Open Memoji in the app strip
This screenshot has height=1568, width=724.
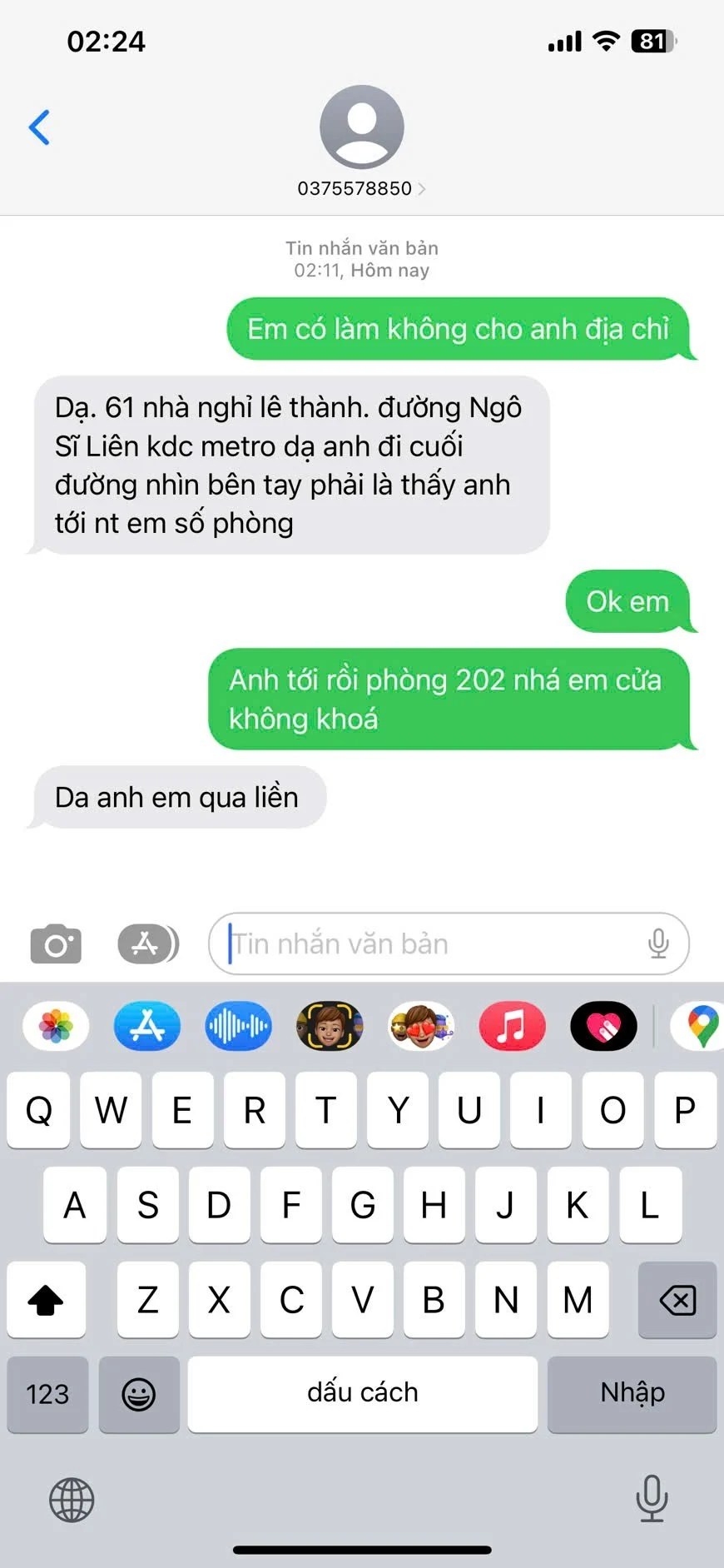(x=330, y=1026)
